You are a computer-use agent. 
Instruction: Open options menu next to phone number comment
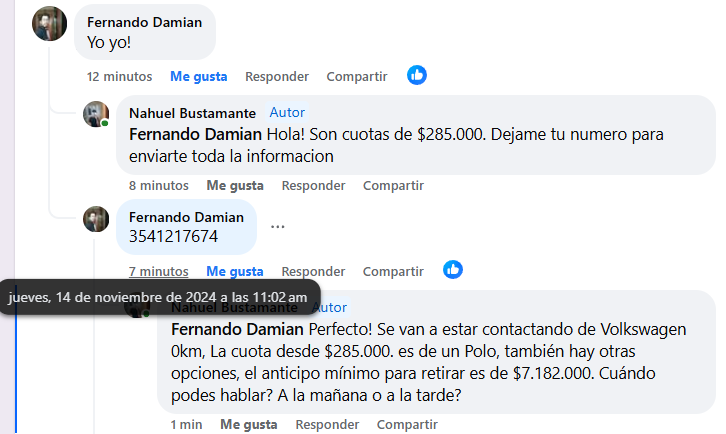(278, 227)
